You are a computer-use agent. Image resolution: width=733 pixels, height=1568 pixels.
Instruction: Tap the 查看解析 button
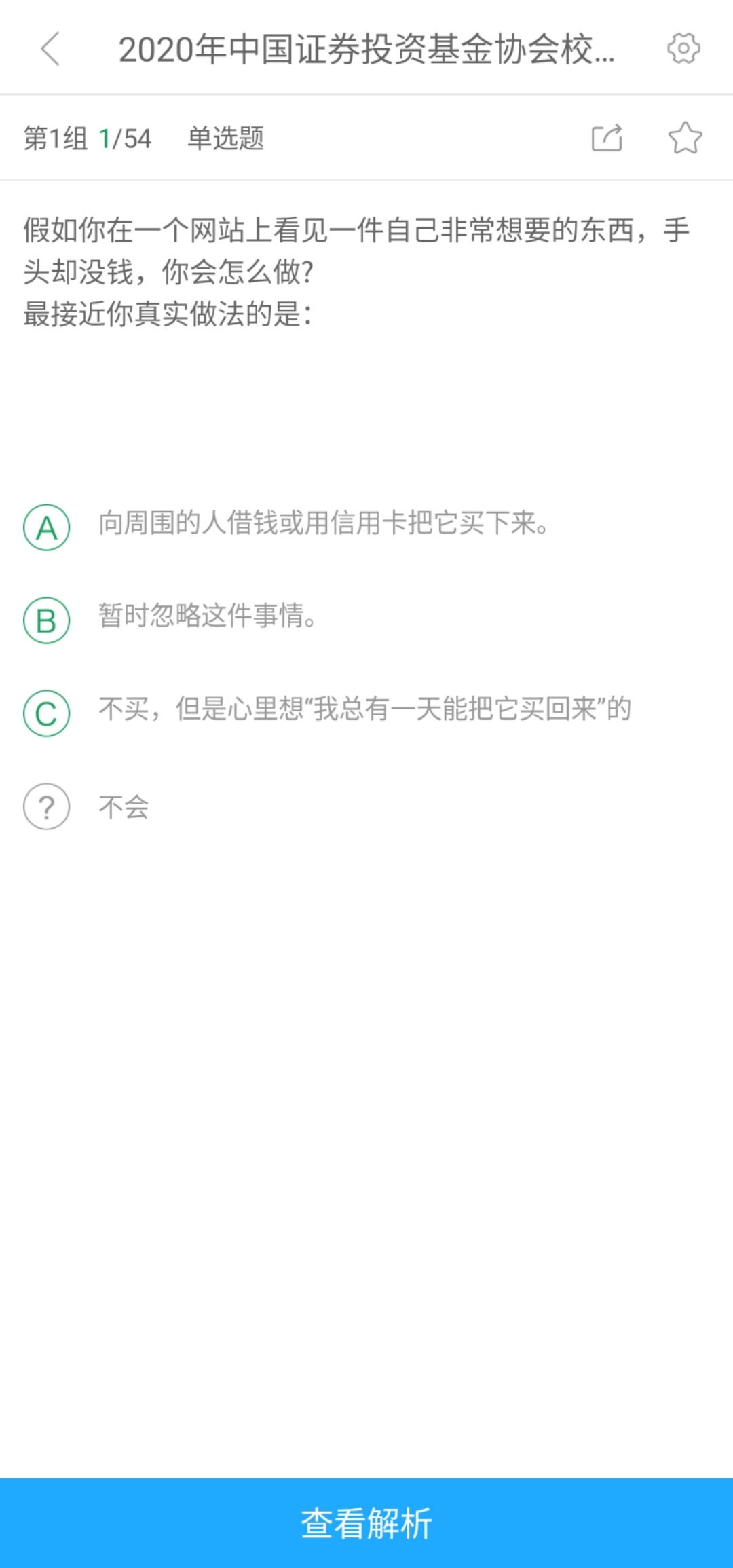(366, 1523)
